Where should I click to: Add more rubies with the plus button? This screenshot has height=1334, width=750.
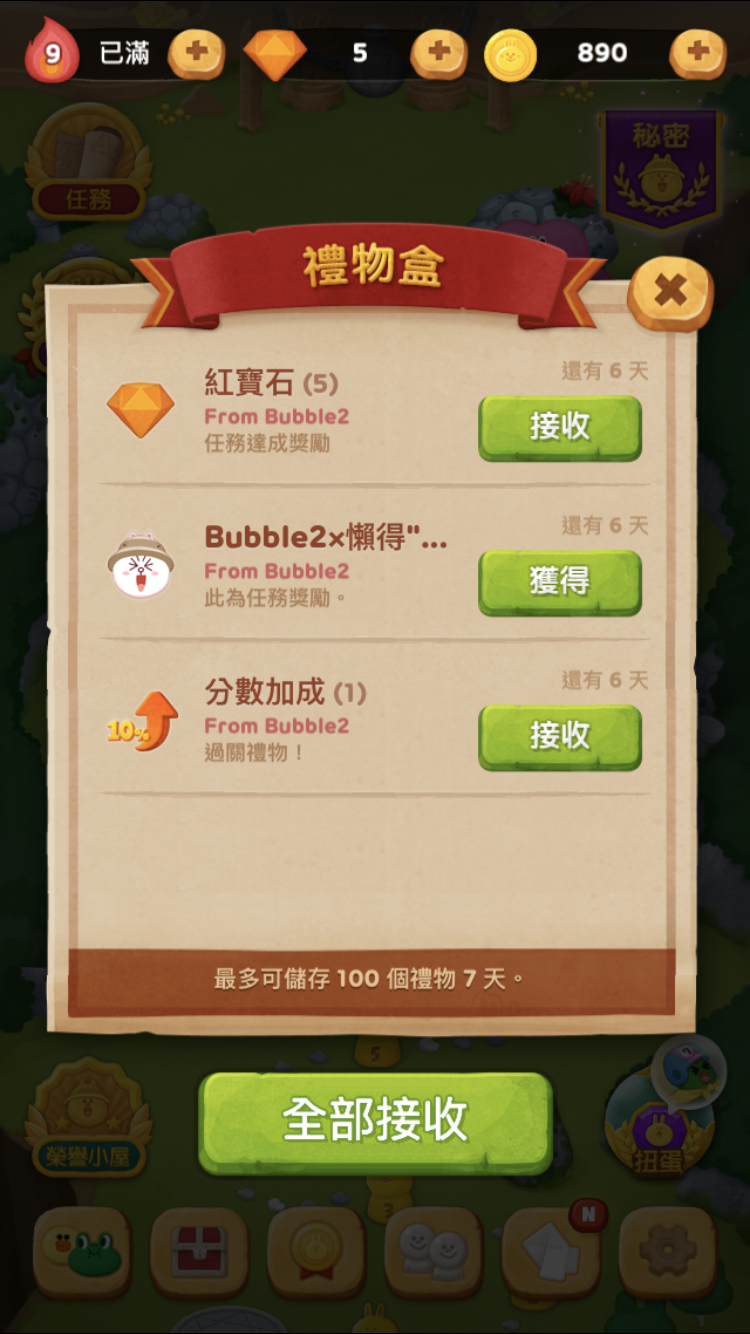pos(439,53)
